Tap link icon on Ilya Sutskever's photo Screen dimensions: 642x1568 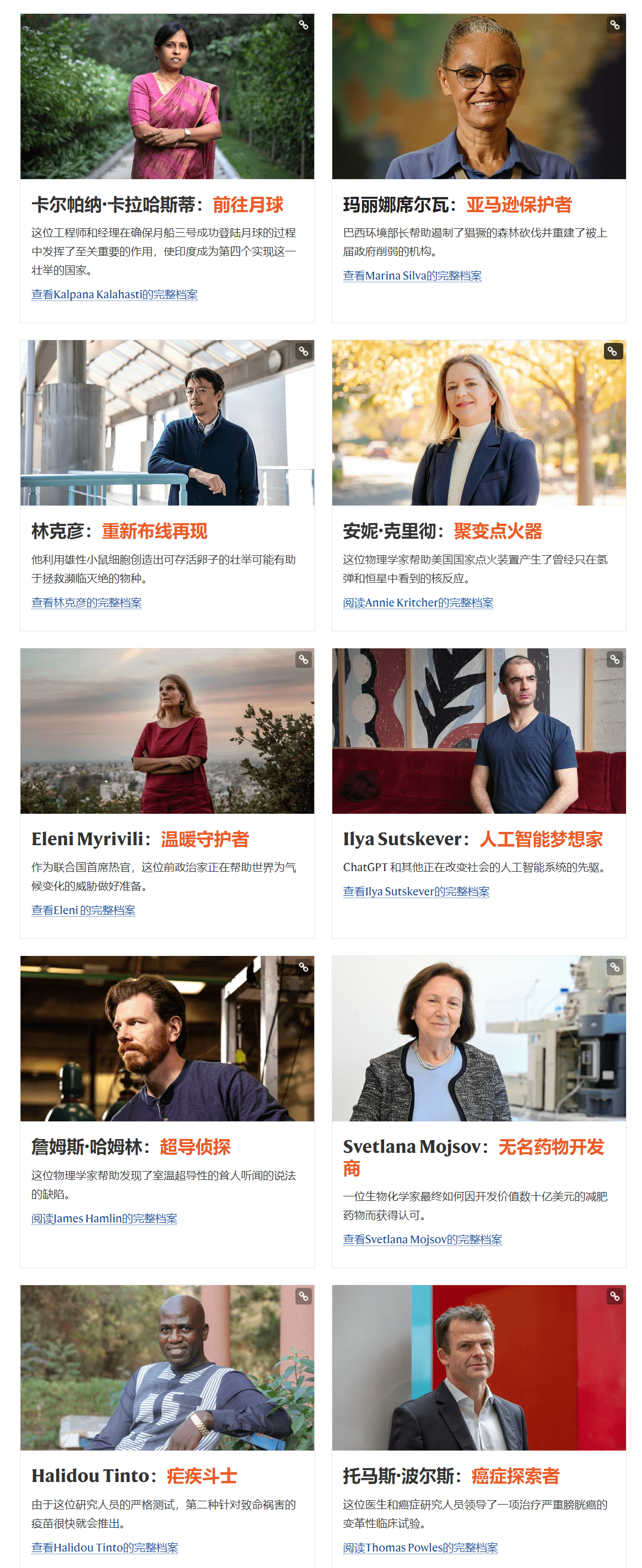(614, 659)
